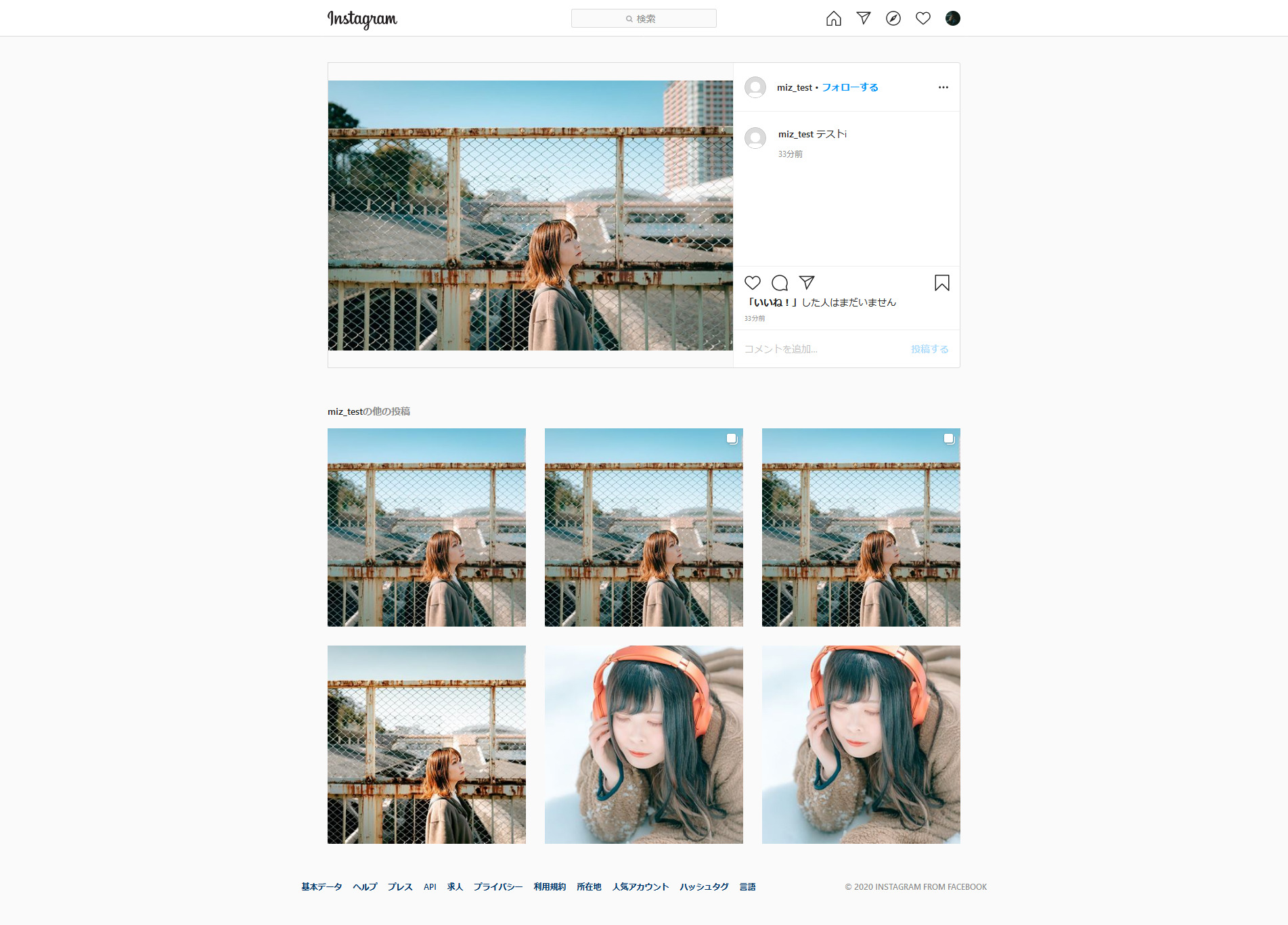The image size is (1288, 925).
Task: Open the 言語 language selector in footer
Action: pyautogui.click(x=748, y=886)
